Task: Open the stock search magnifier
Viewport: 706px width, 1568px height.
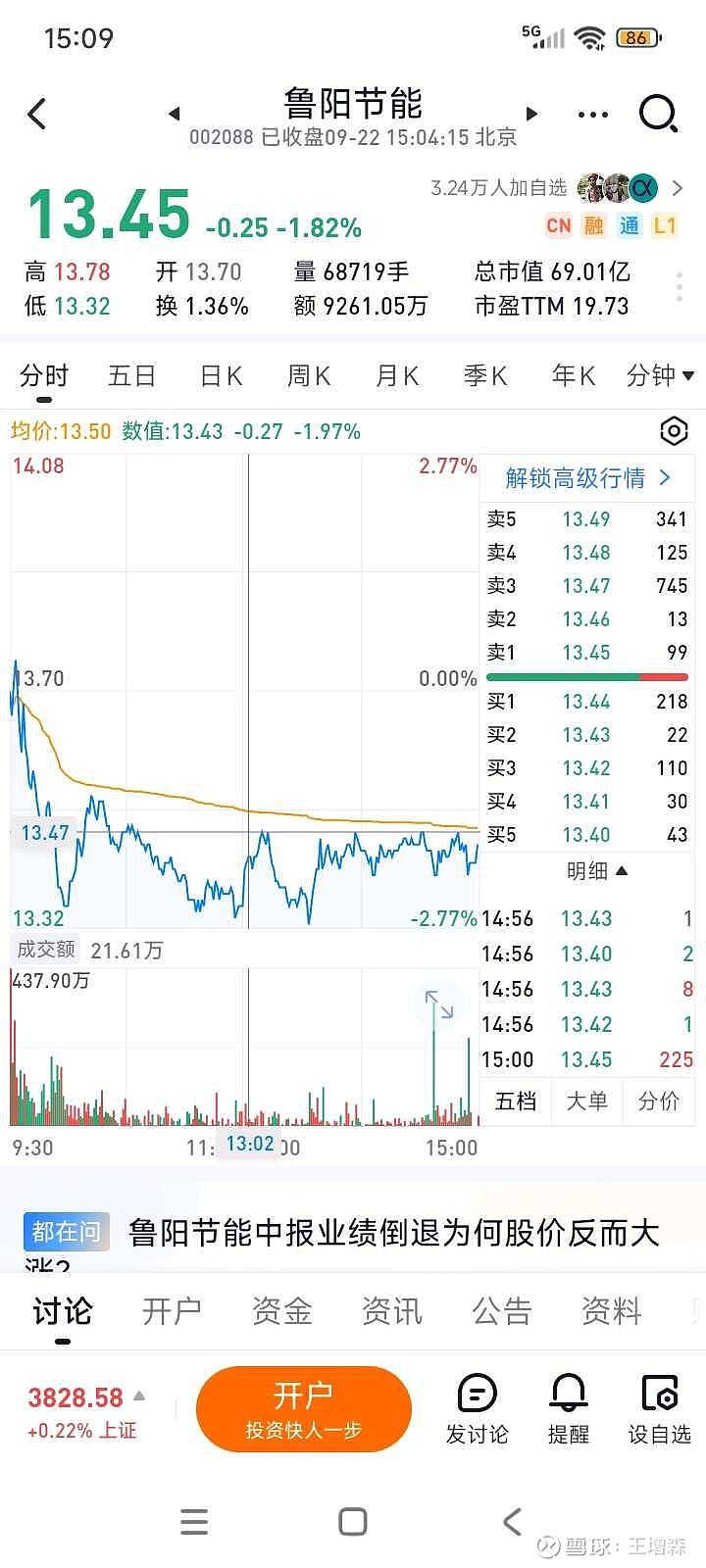Action: point(658,114)
